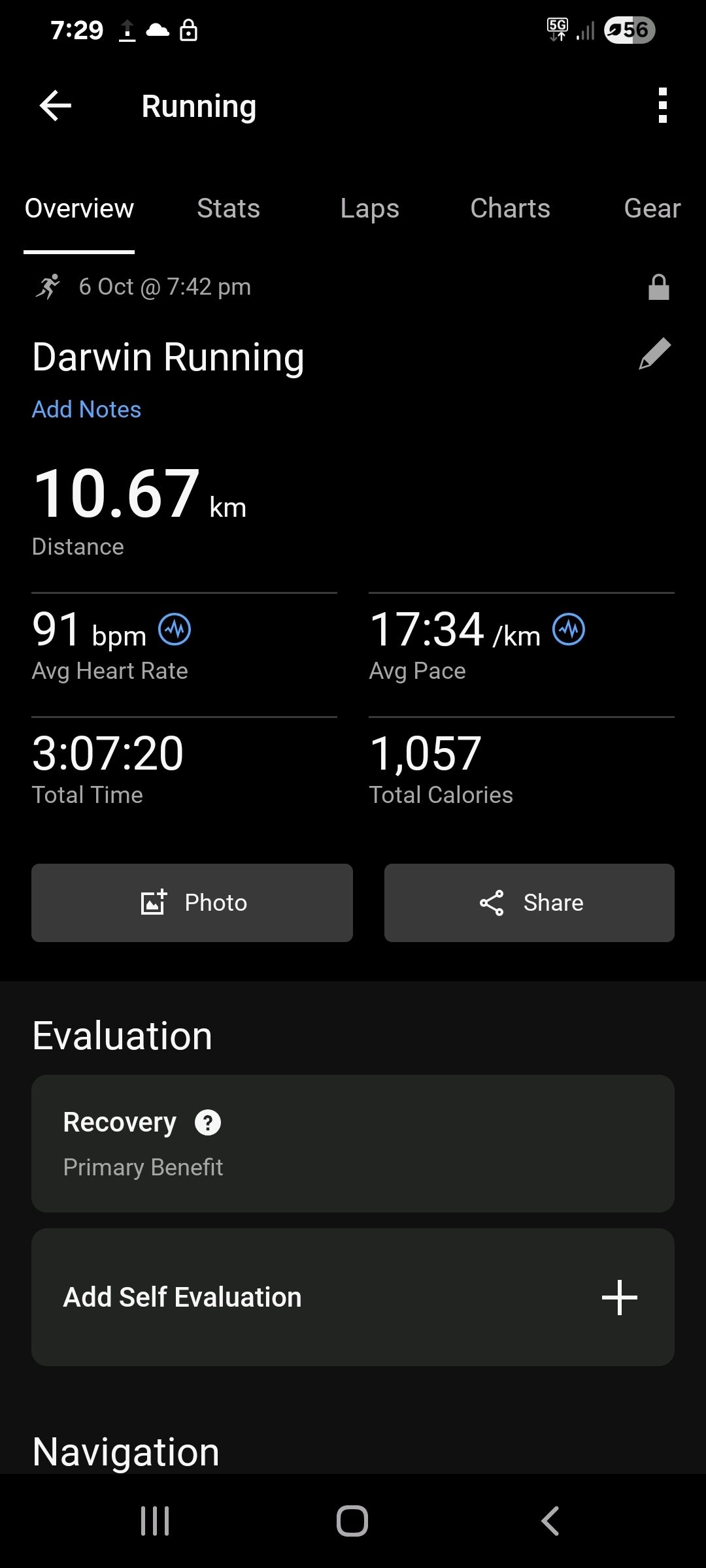
Task: Switch to the Laps tab
Action: point(369,209)
